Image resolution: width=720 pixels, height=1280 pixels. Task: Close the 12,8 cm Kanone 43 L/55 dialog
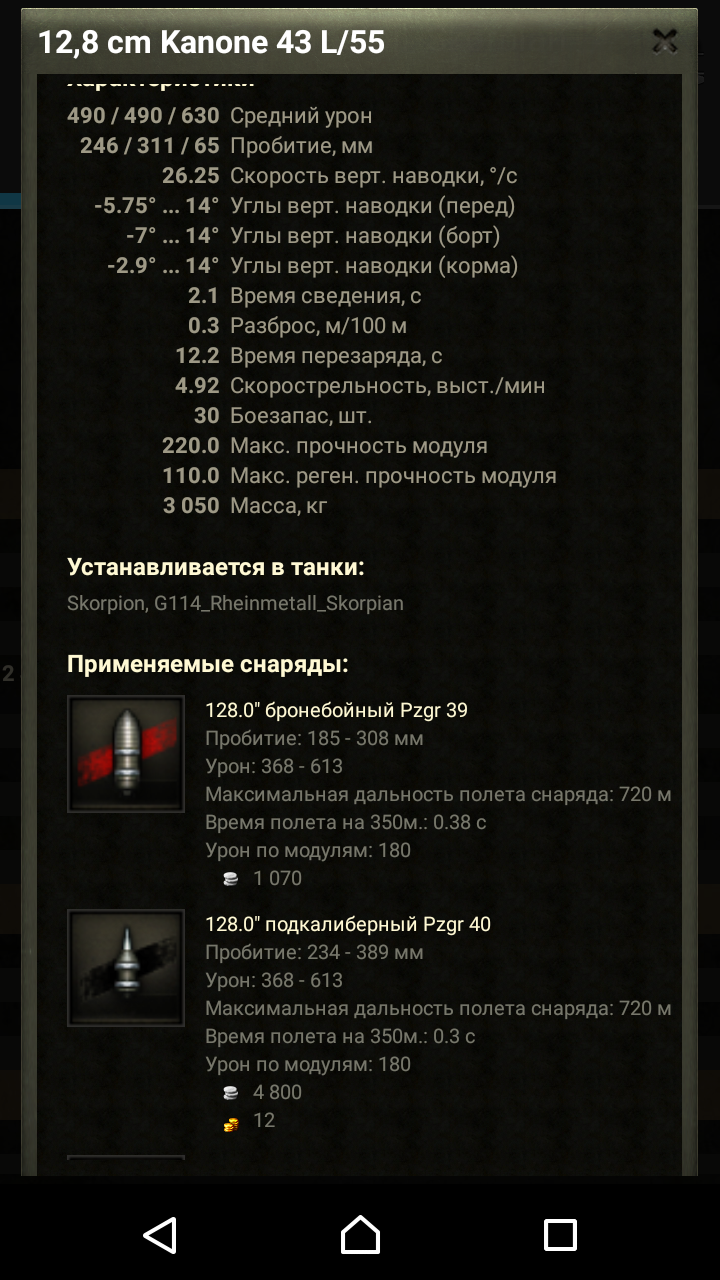click(x=665, y=41)
